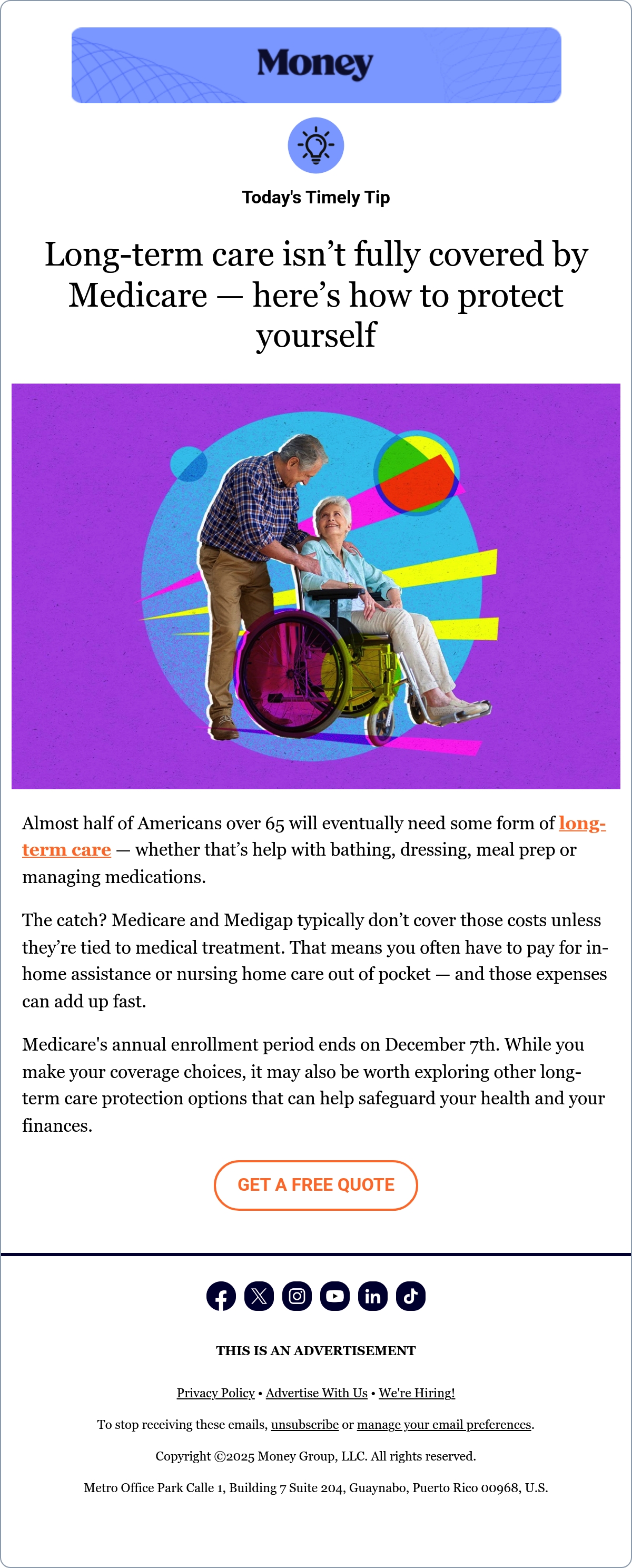Manage your email preferences

pos(444,1424)
